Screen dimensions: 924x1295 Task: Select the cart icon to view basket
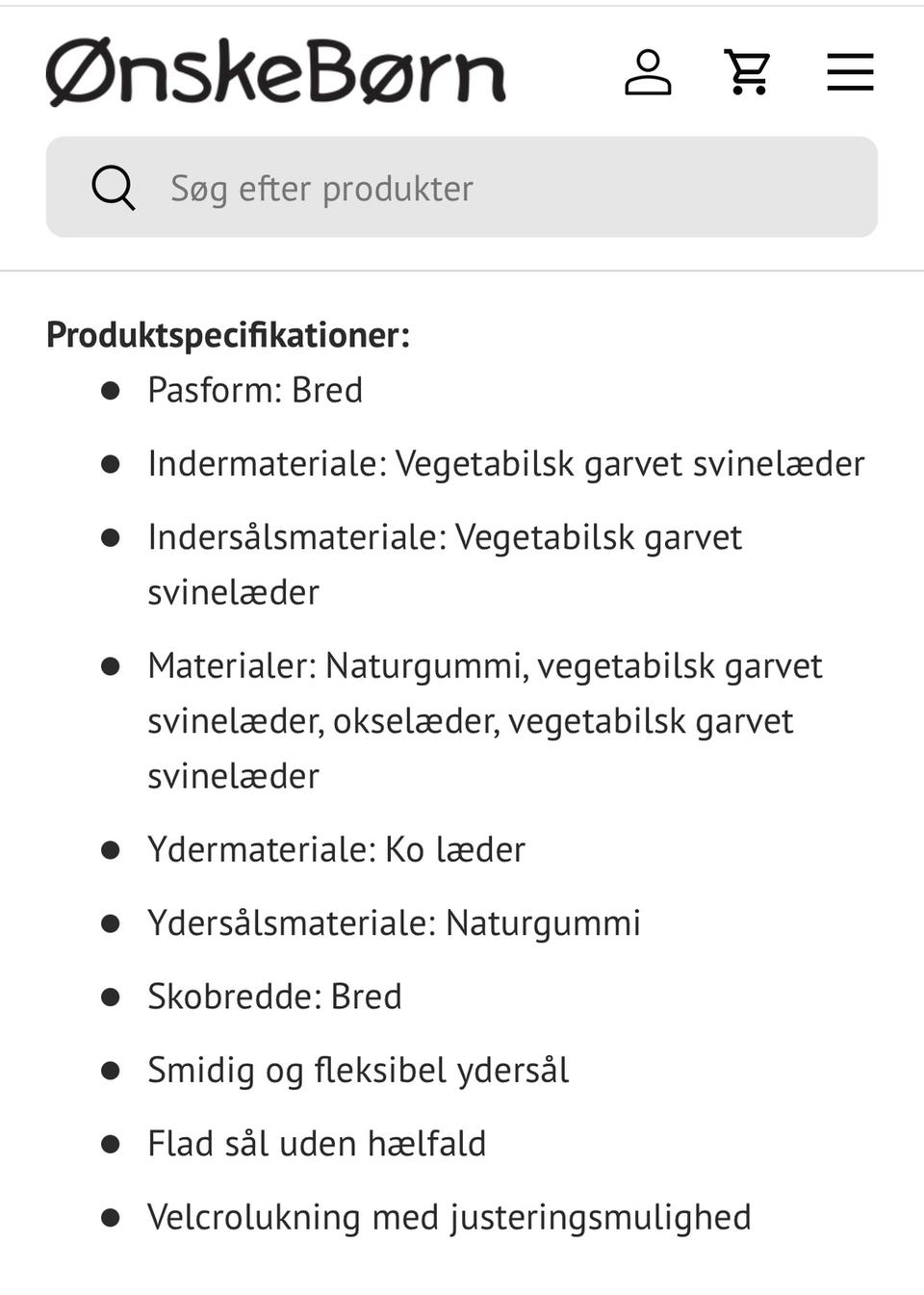pos(749,71)
